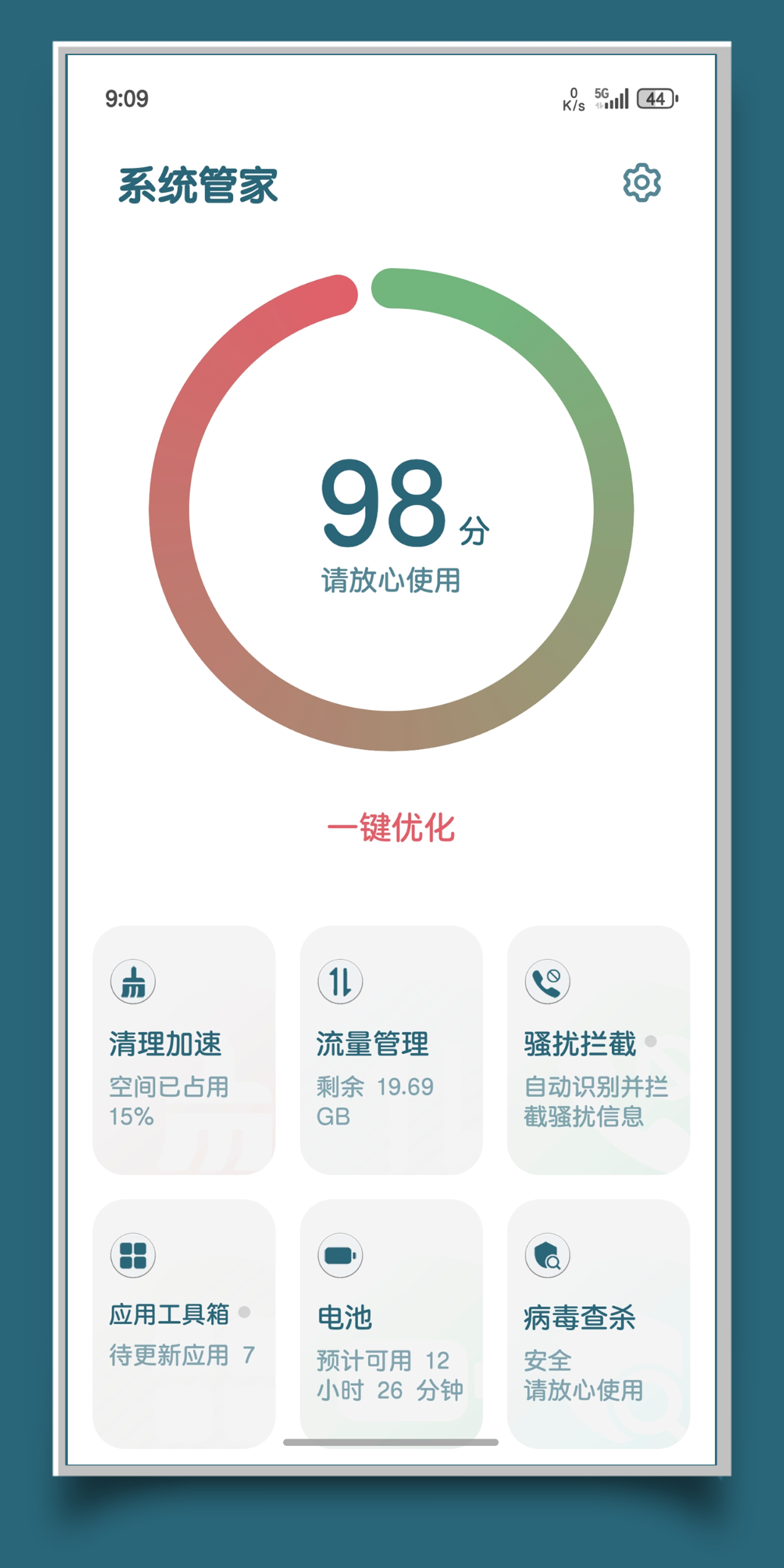Tap the 一键优化 button
Viewport: 784px width, 1568px height.
pos(391,828)
